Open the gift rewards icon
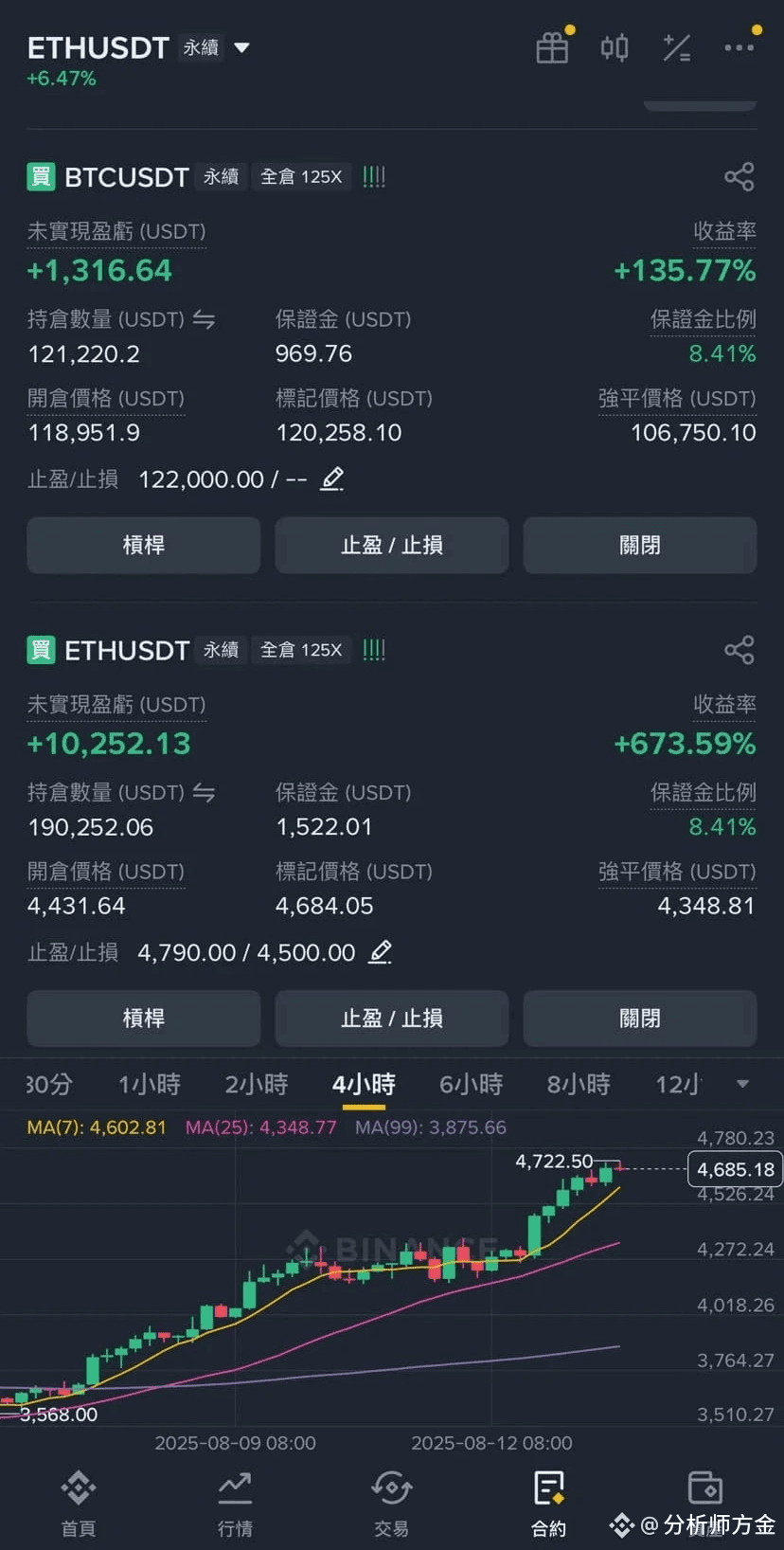This screenshot has width=784, height=1550. tap(552, 47)
